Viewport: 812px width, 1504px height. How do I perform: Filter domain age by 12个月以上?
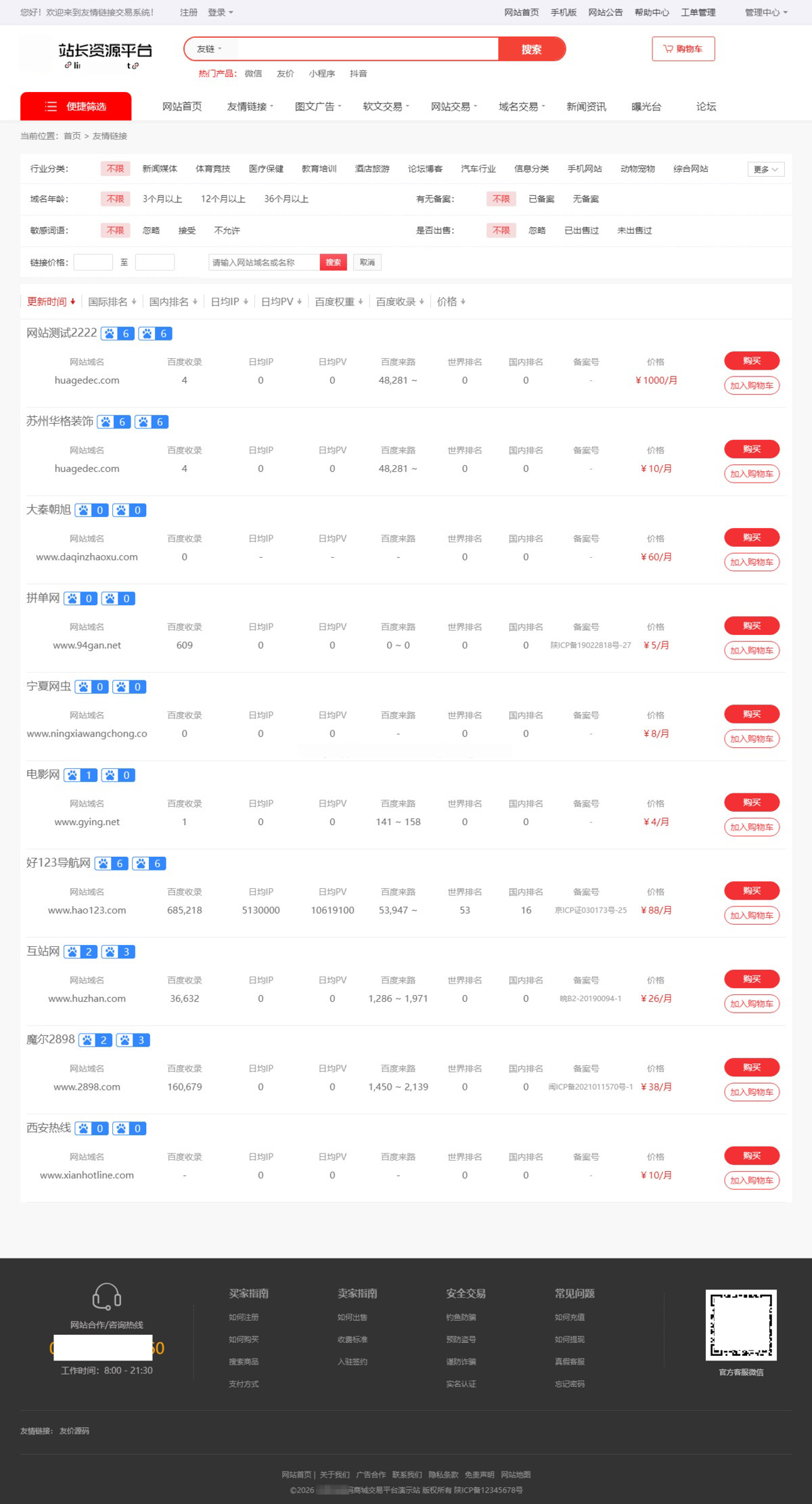click(223, 199)
